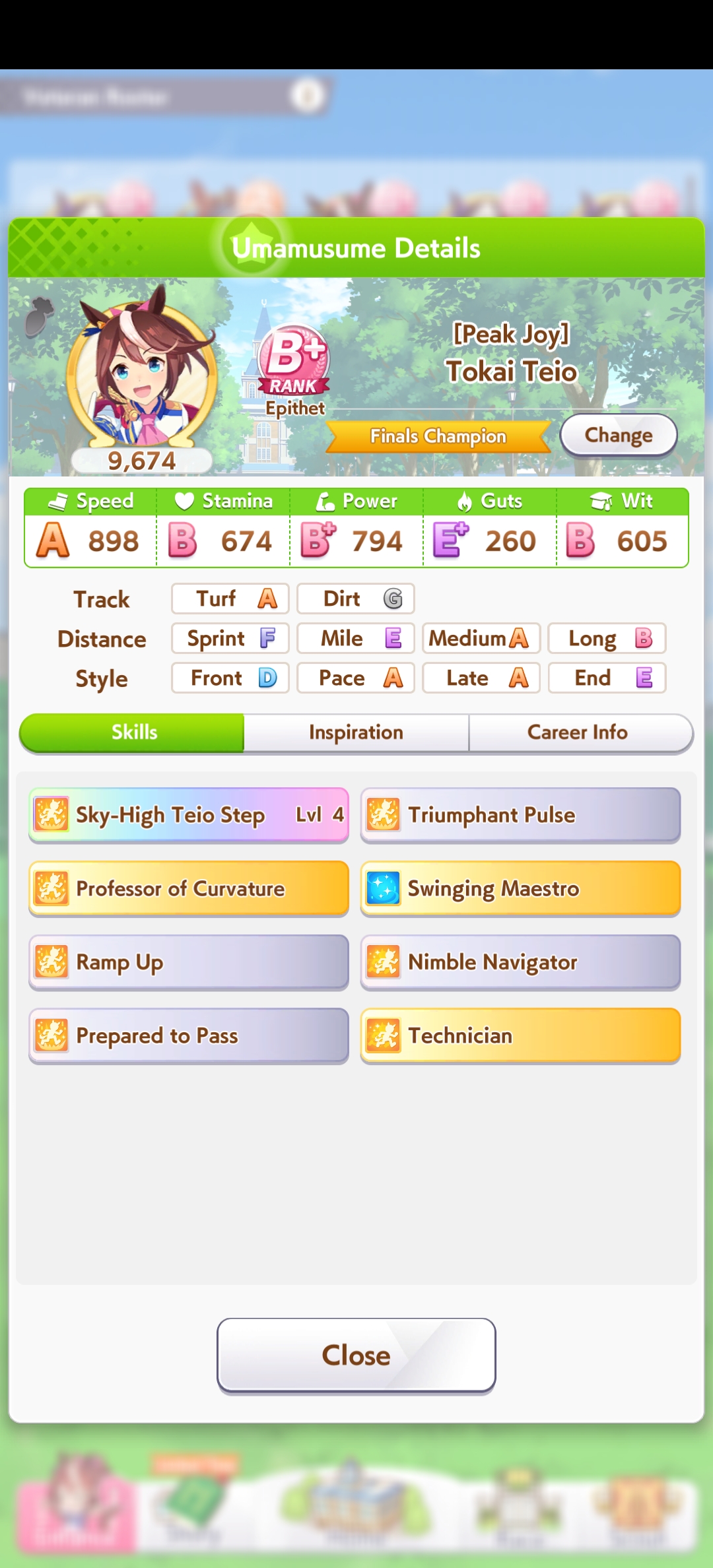
Task: Select the Skills tab
Action: coord(134,733)
